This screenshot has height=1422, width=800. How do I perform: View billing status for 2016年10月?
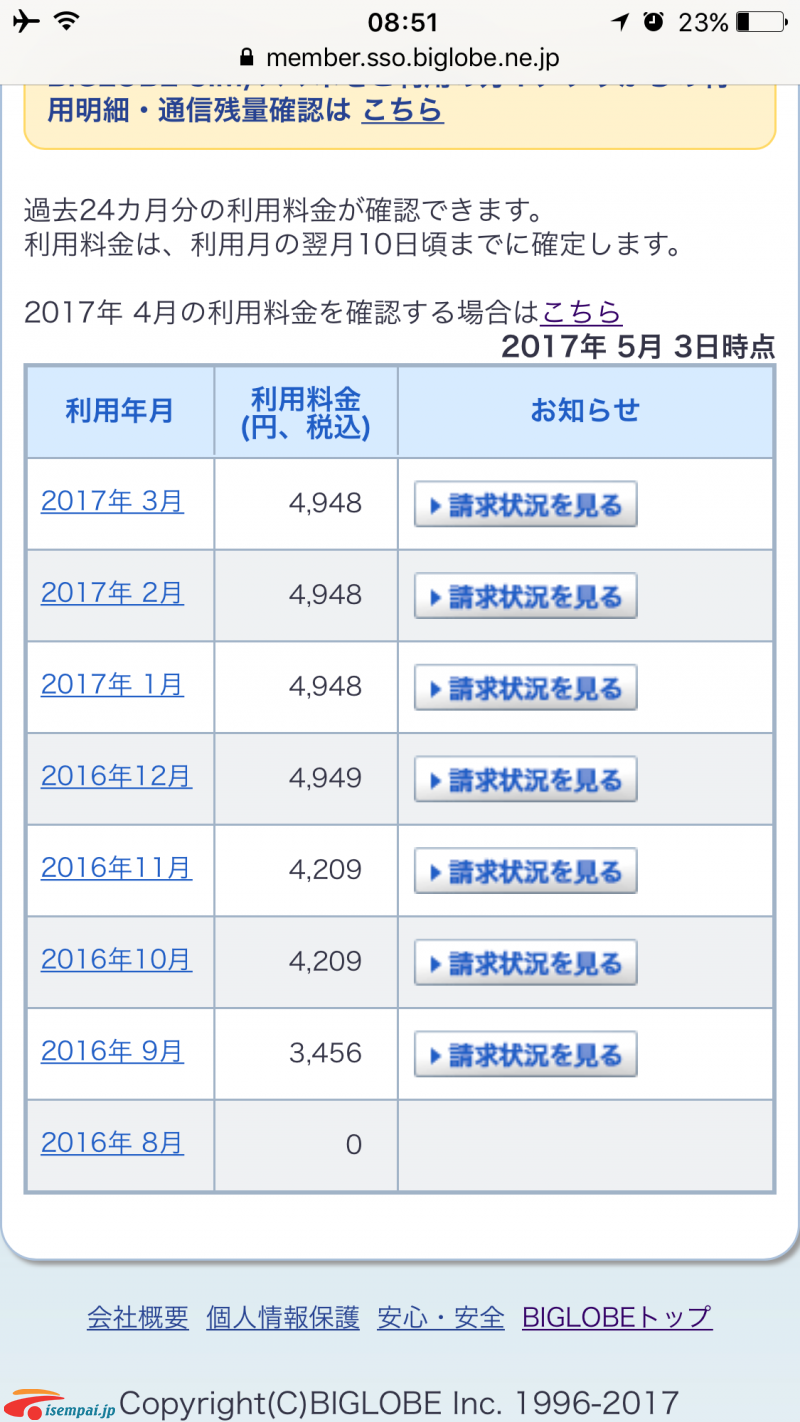tap(526, 964)
